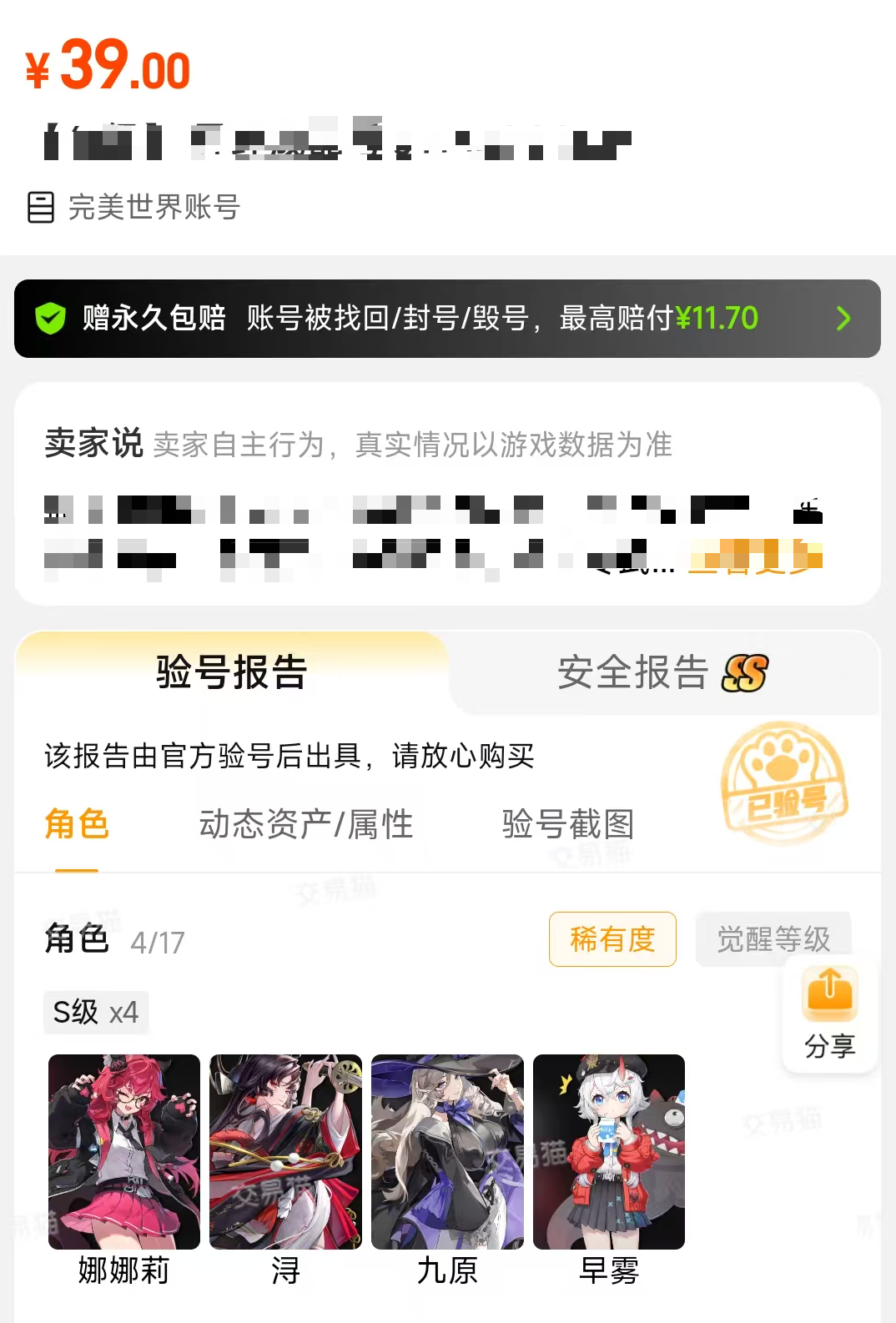
Task: Open the 浔 character card
Action: pos(285,1170)
